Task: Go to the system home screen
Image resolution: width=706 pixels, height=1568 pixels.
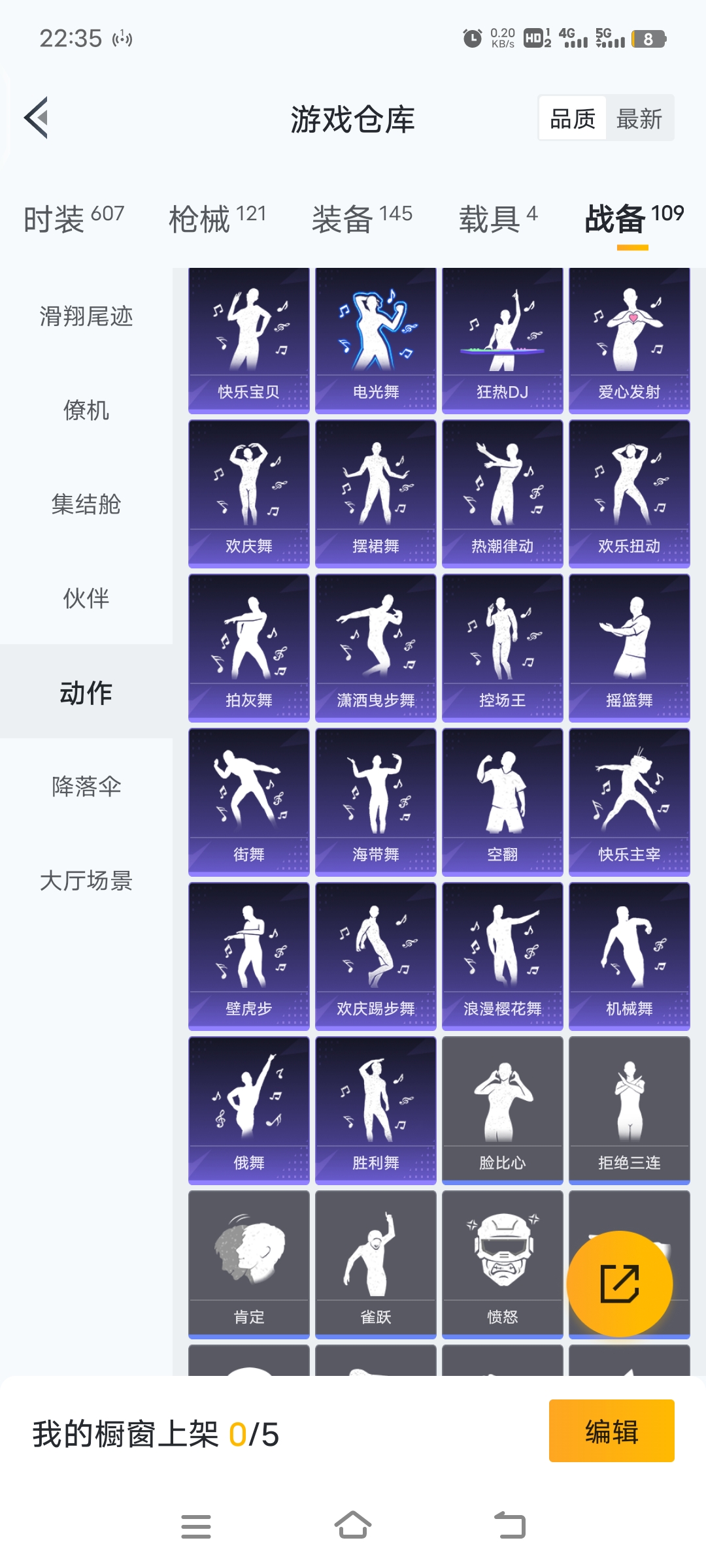Action: pyautogui.click(x=353, y=1526)
